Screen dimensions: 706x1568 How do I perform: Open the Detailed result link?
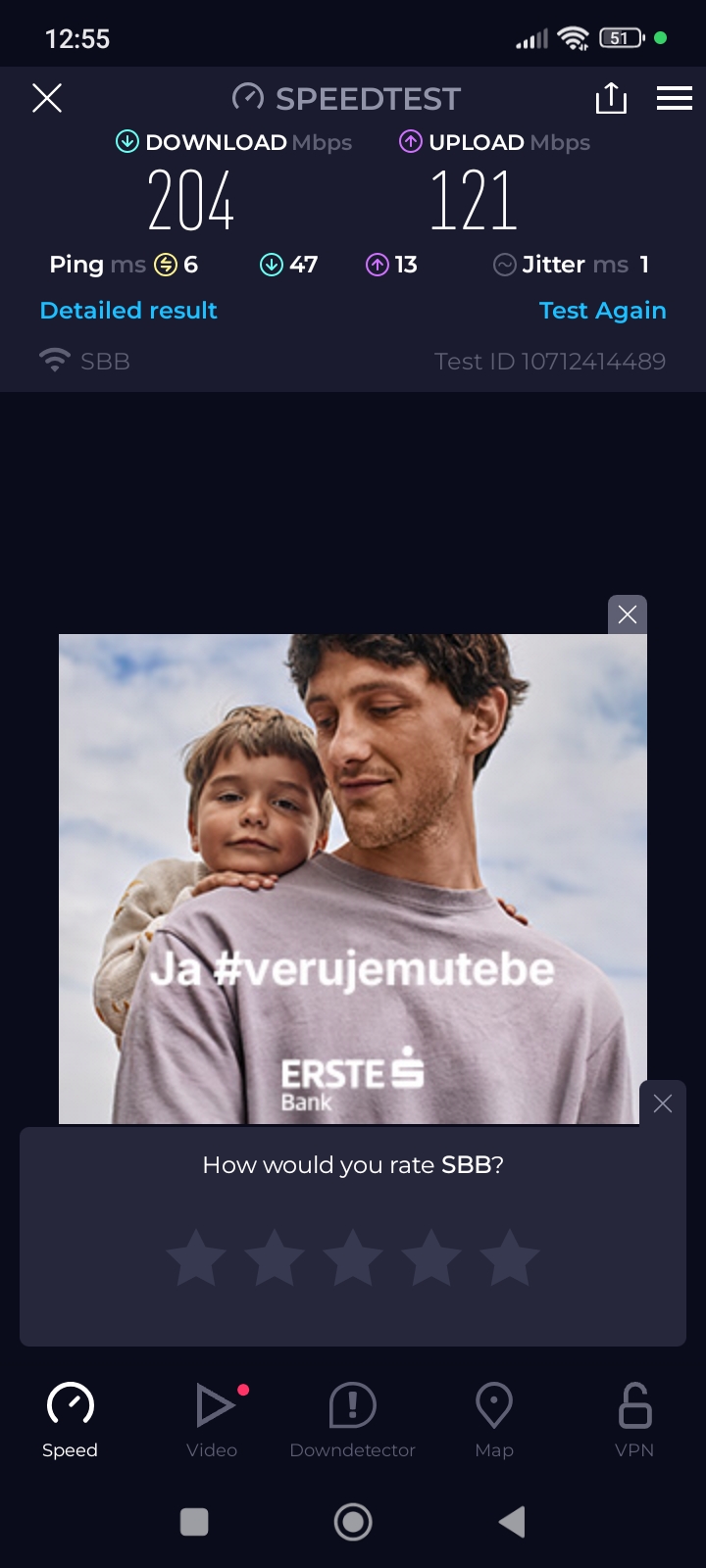[x=128, y=311]
